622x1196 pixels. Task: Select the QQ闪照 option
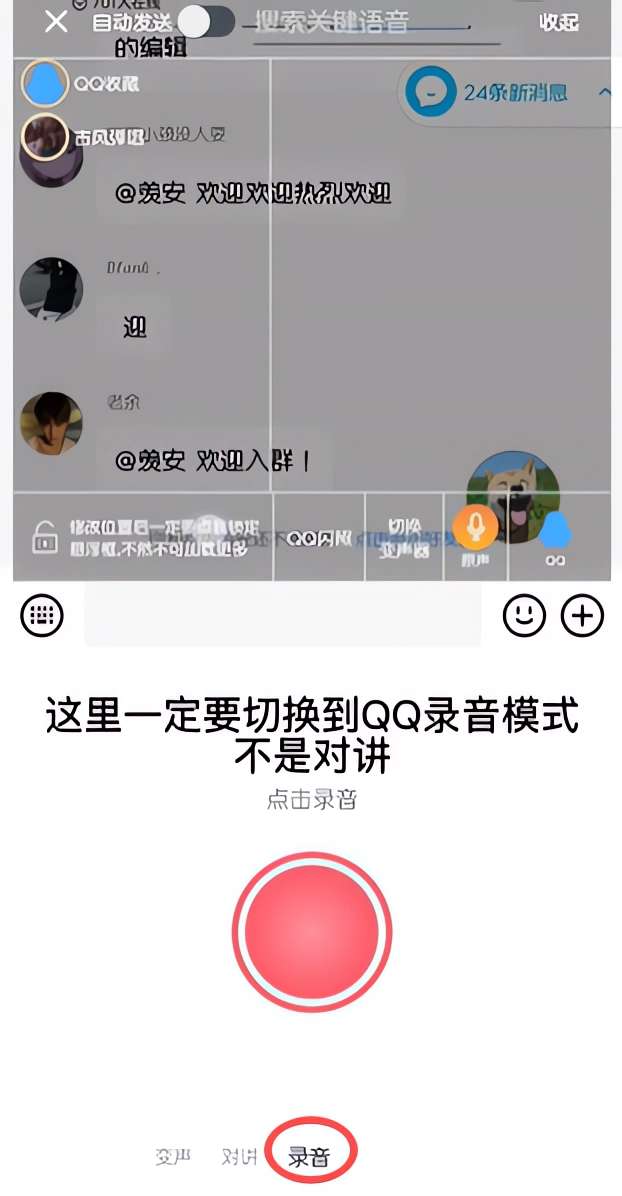point(317,539)
